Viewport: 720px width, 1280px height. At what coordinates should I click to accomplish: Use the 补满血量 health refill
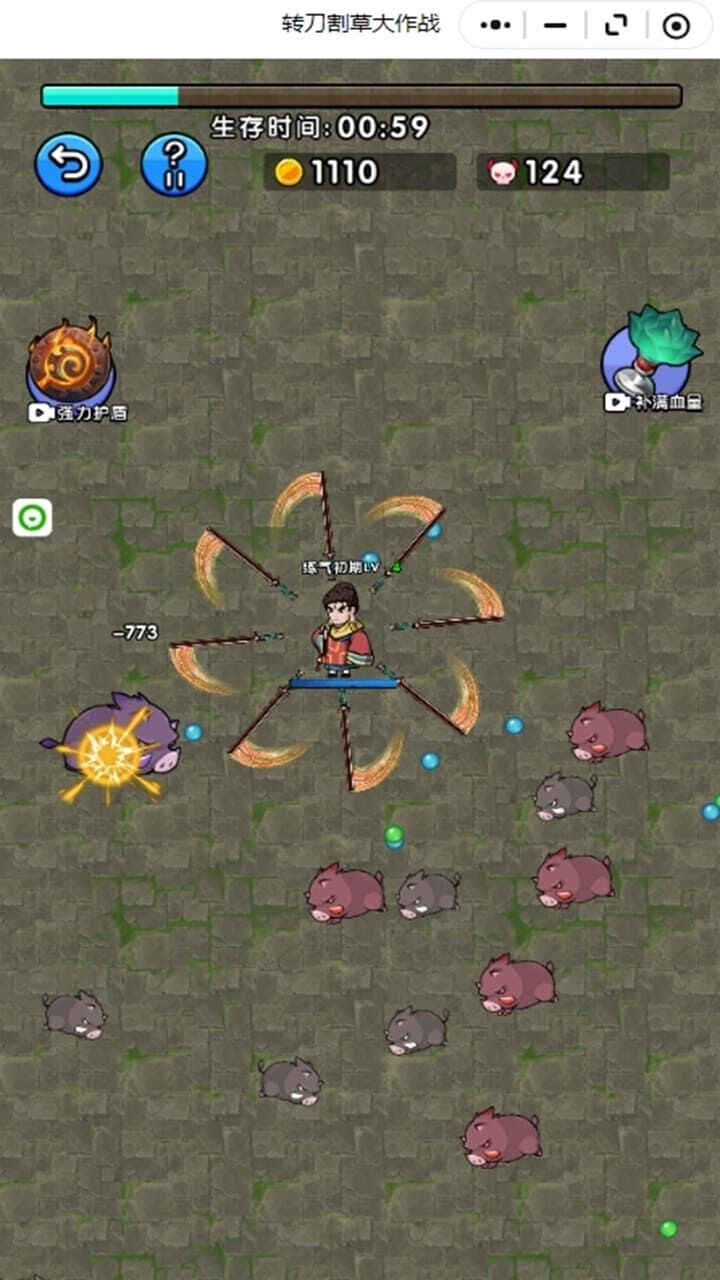(650, 360)
